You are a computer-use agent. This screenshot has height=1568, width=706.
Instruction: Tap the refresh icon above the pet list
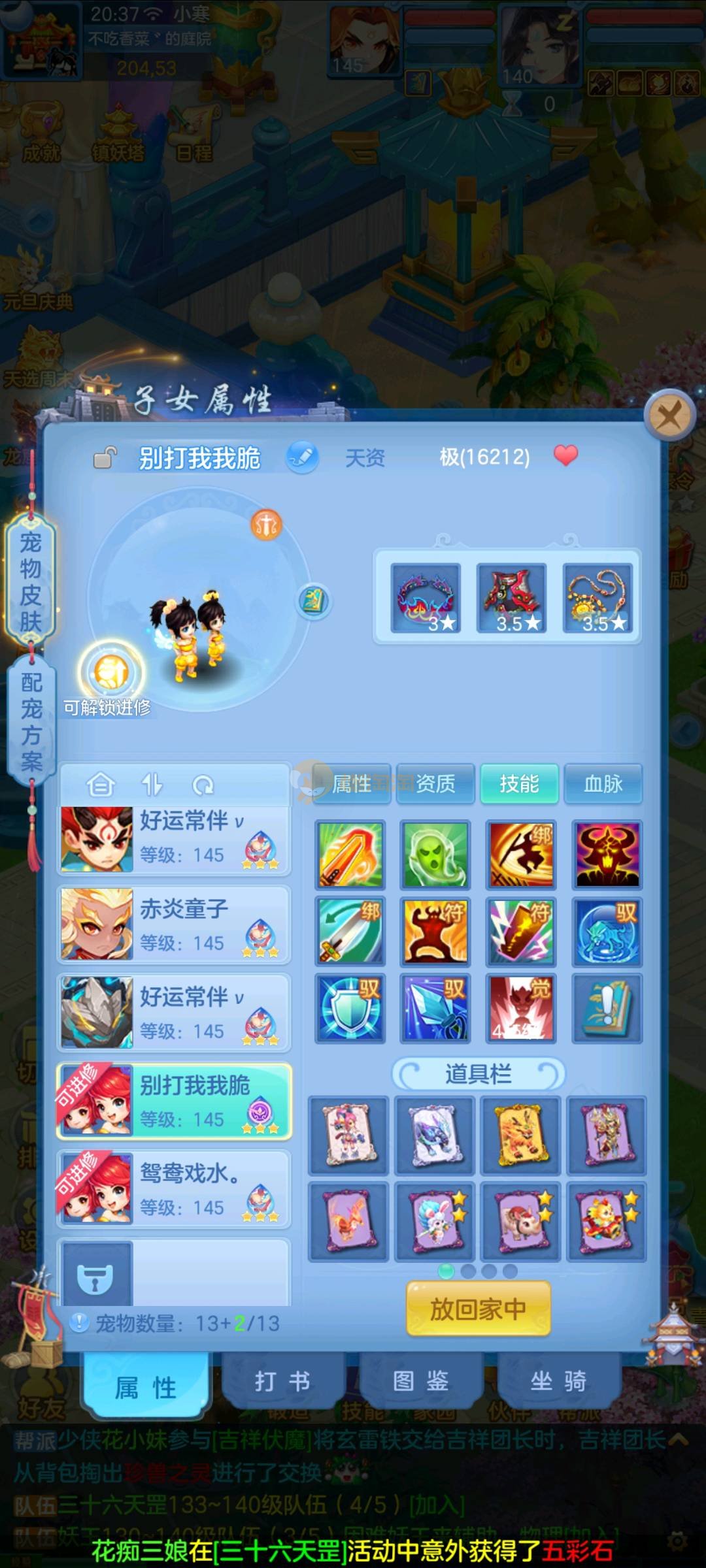click(x=203, y=785)
